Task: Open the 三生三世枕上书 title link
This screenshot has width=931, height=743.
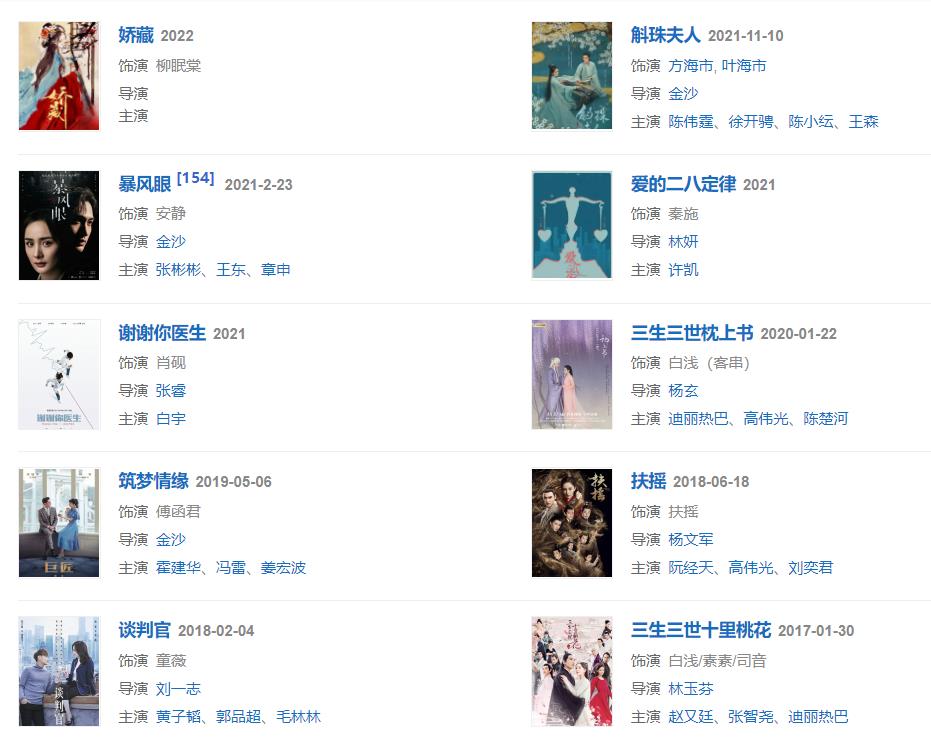Action: click(x=692, y=333)
